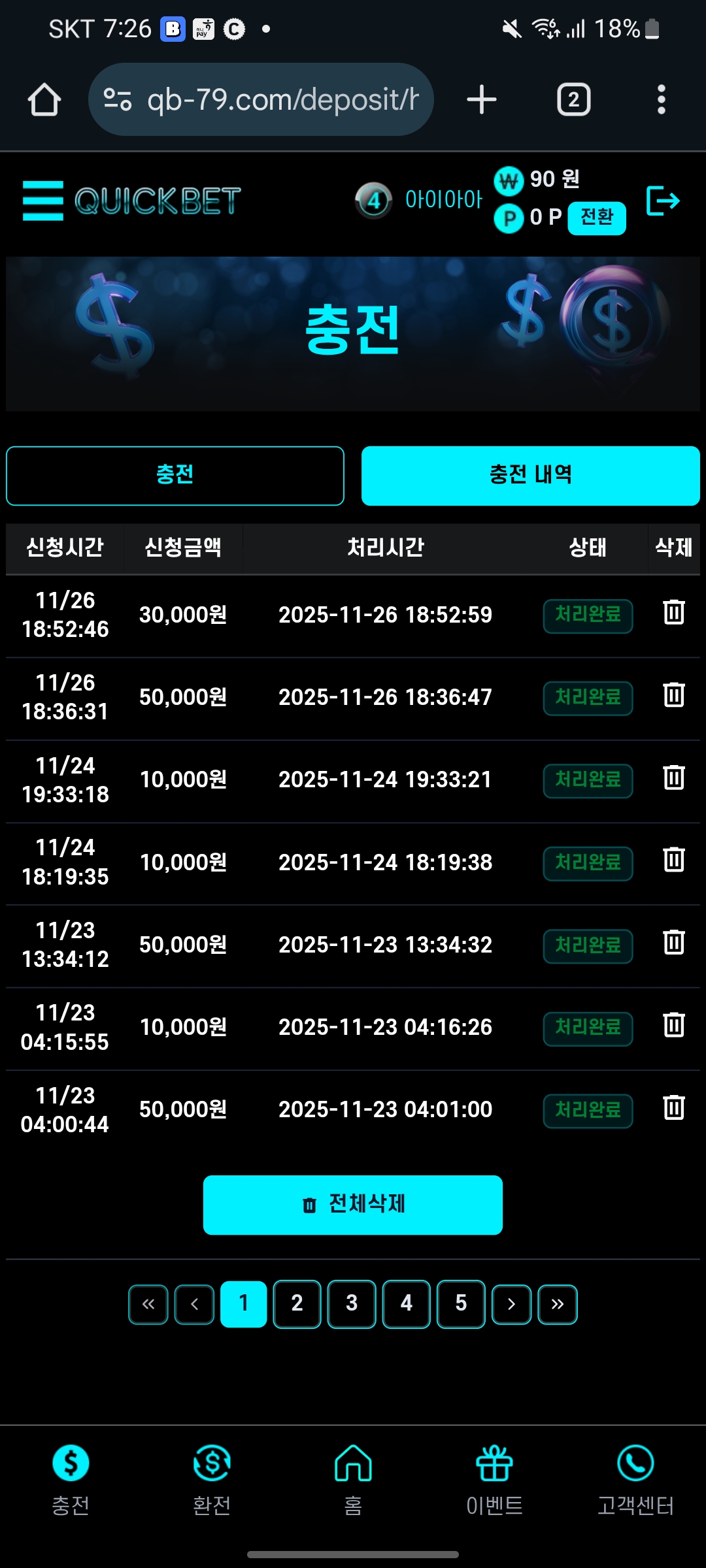Tap the logout icon in header
Screen dimensions: 706x1568
pos(663,201)
